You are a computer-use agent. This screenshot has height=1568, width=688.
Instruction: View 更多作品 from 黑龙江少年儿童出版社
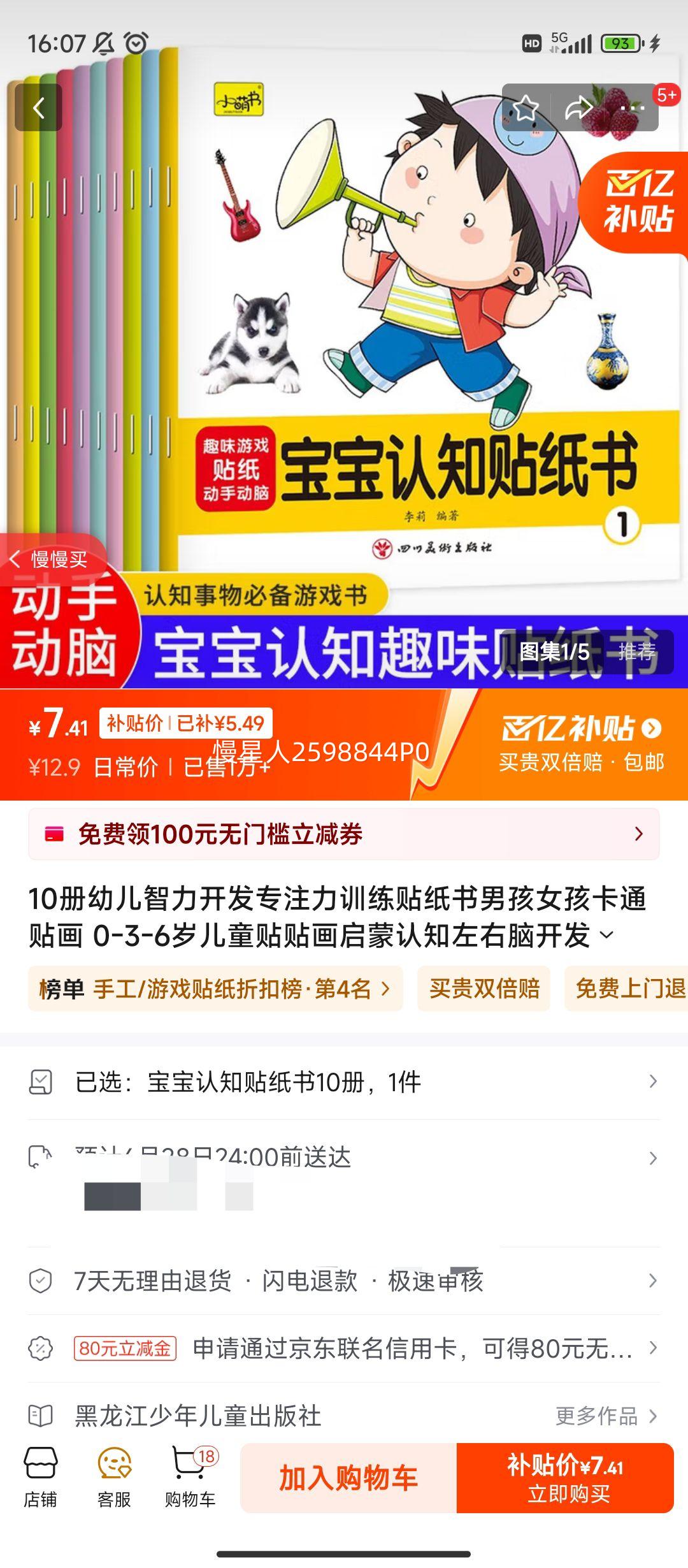click(x=605, y=1416)
